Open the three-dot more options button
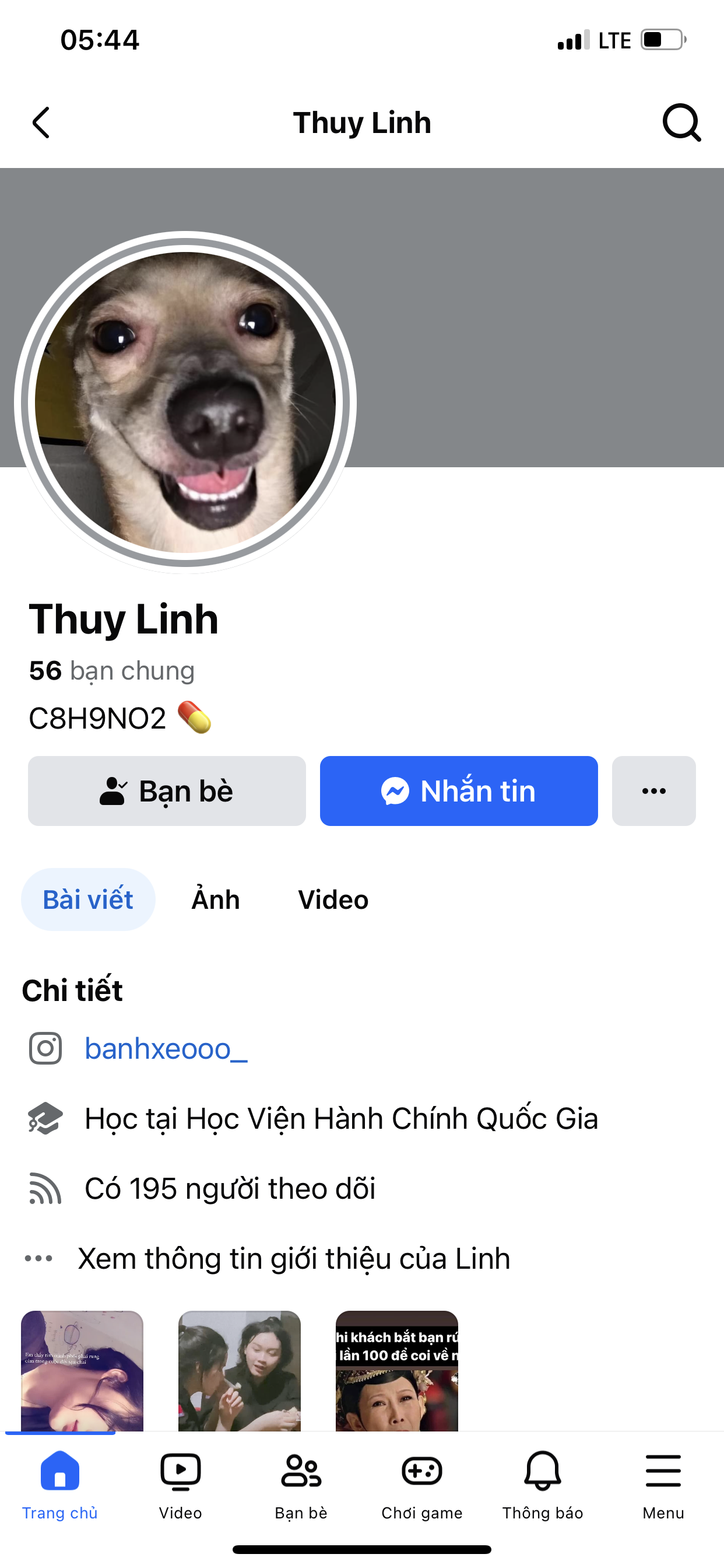The width and height of the screenshot is (724, 1568). click(x=653, y=790)
